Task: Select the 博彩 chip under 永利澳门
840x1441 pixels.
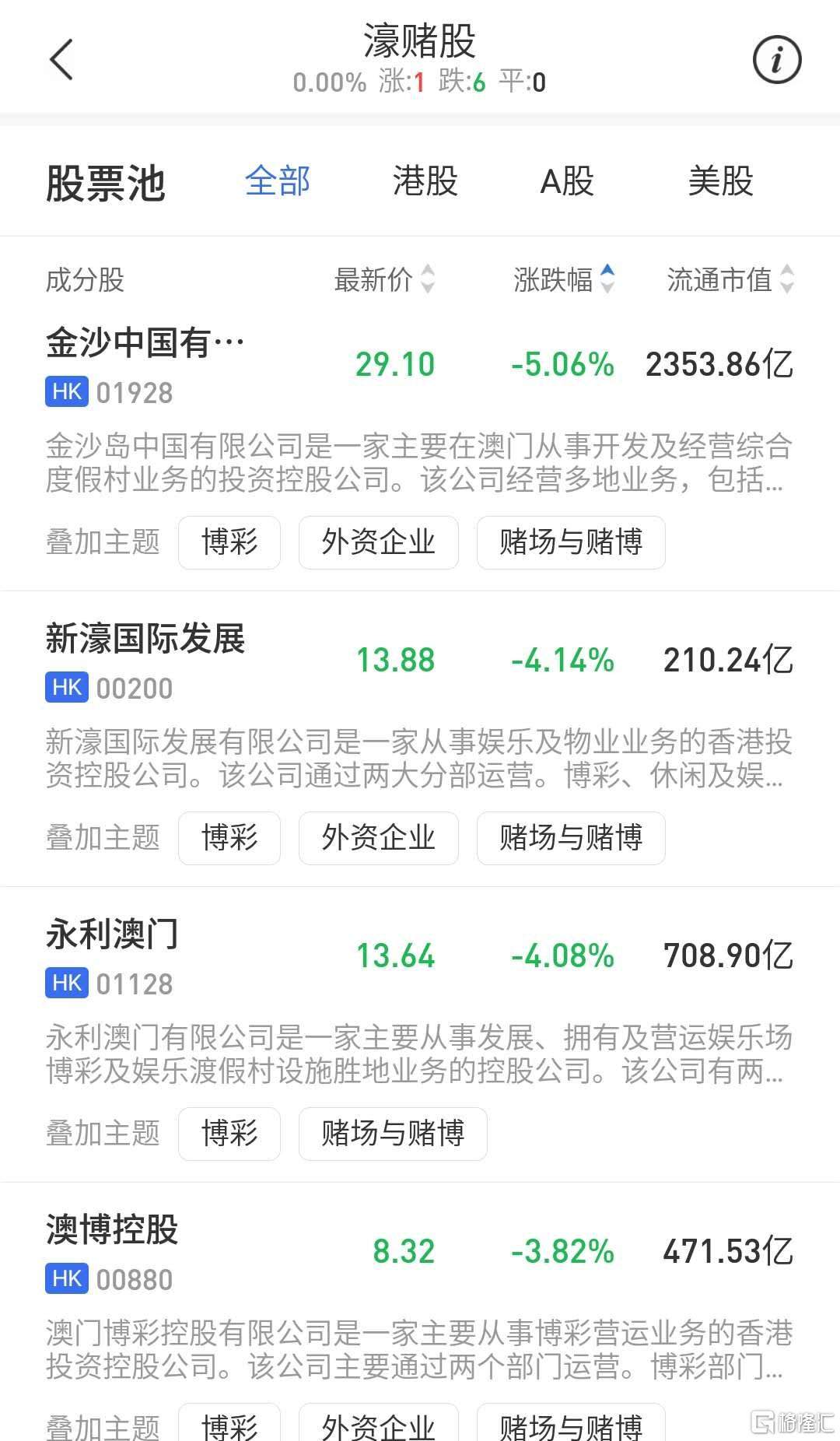Action: tap(229, 1134)
